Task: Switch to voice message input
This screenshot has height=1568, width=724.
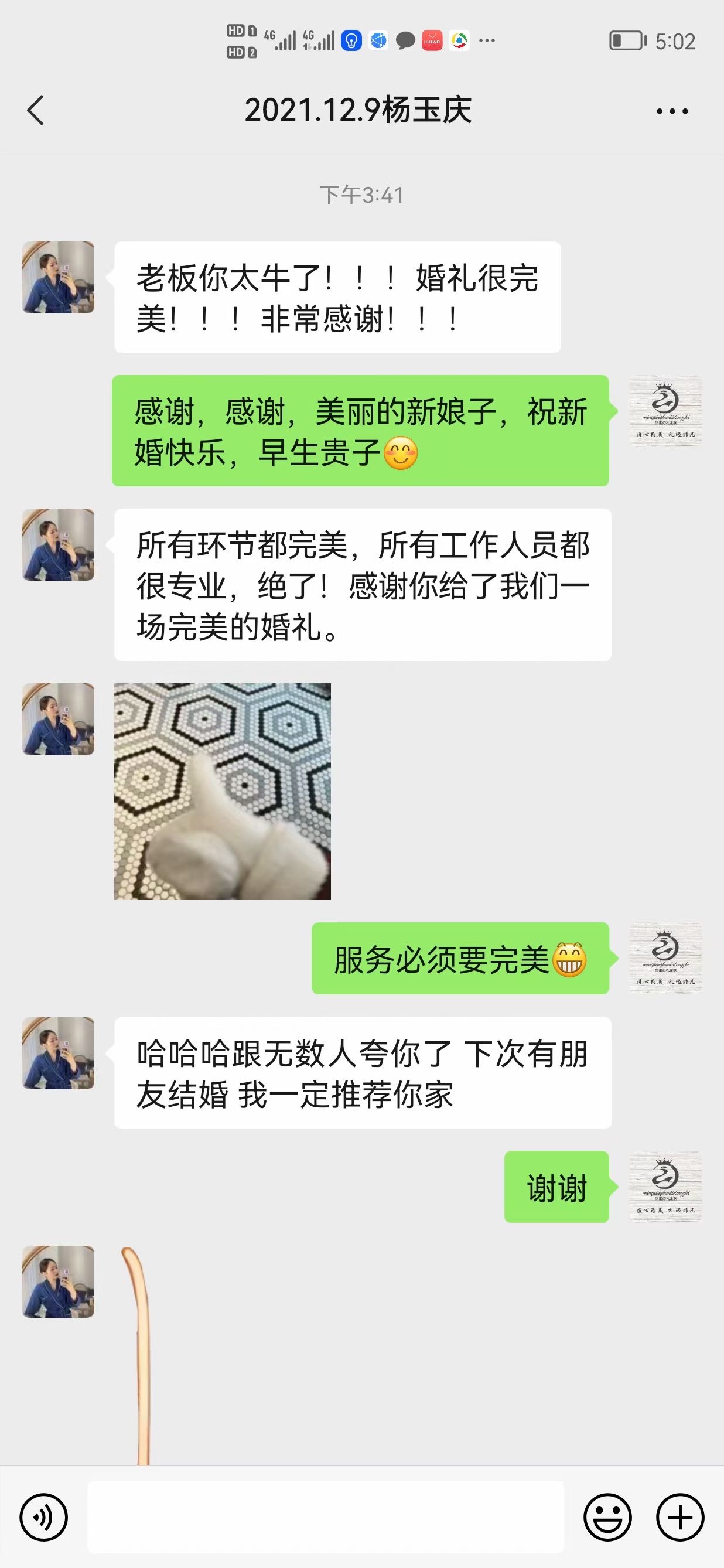Action: click(43, 1518)
